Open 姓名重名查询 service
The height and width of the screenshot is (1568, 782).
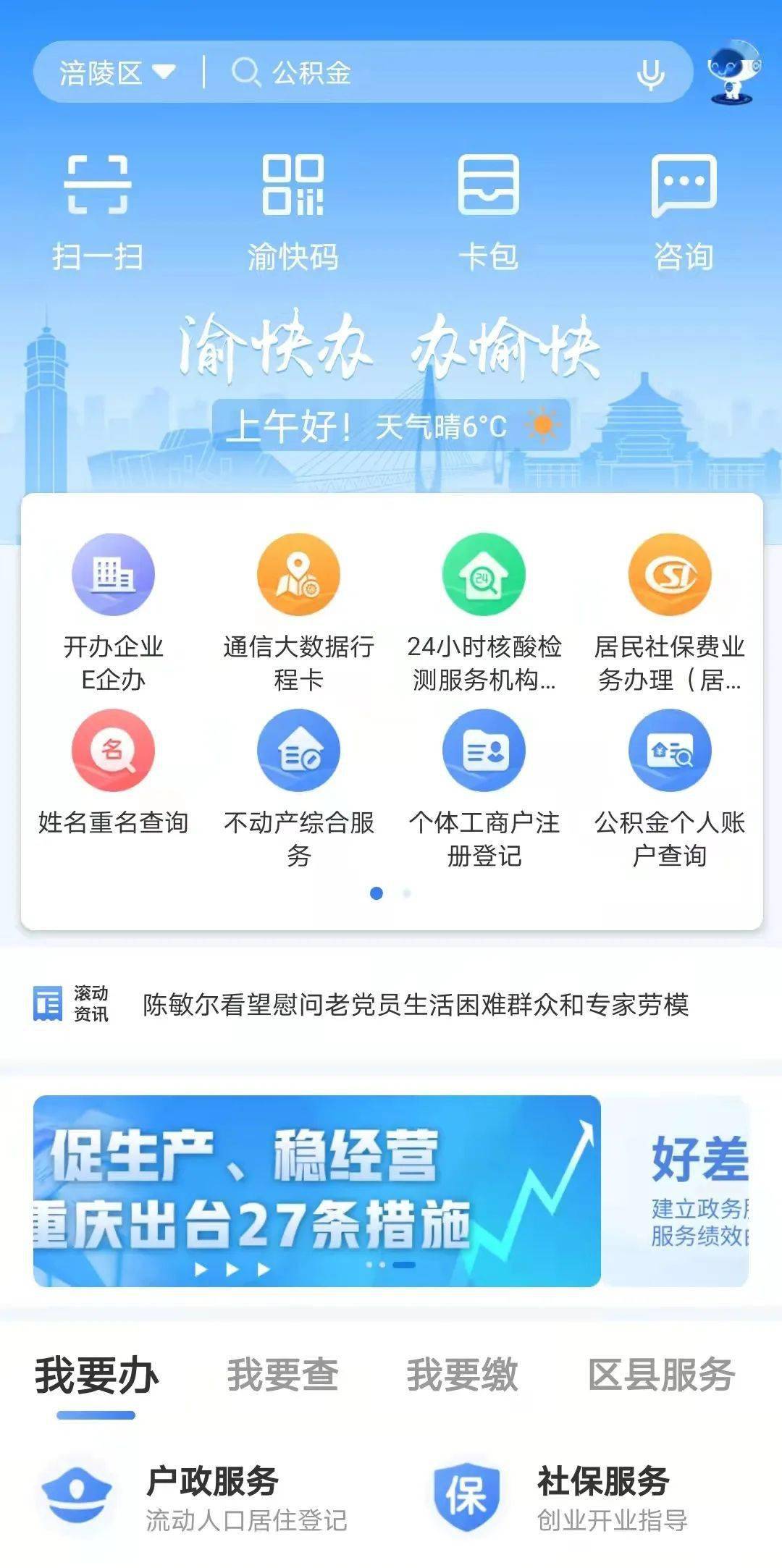coord(113,775)
